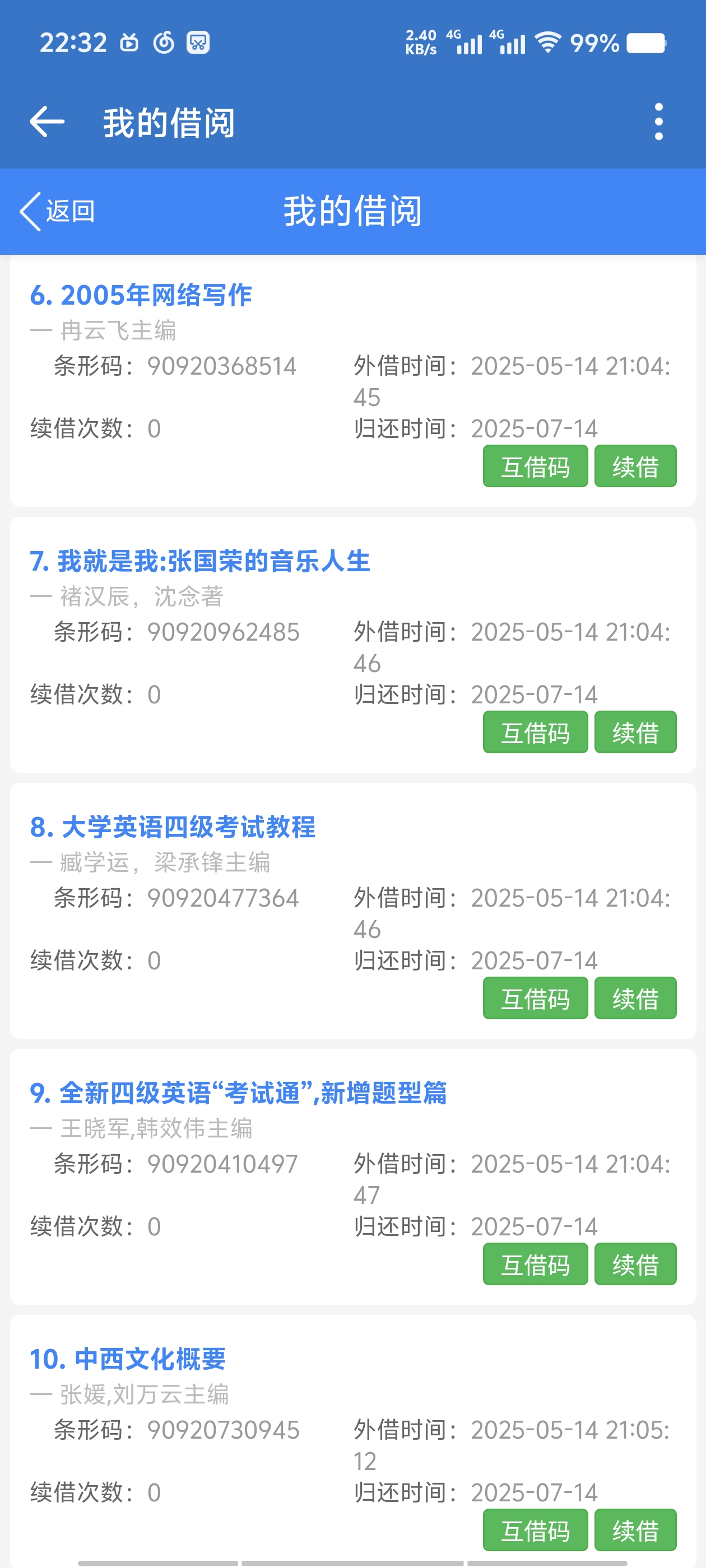Show 互借码 for 中西文化概要
Image resolution: width=706 pixels, height=1568 pixels.
click(535, 1530)
